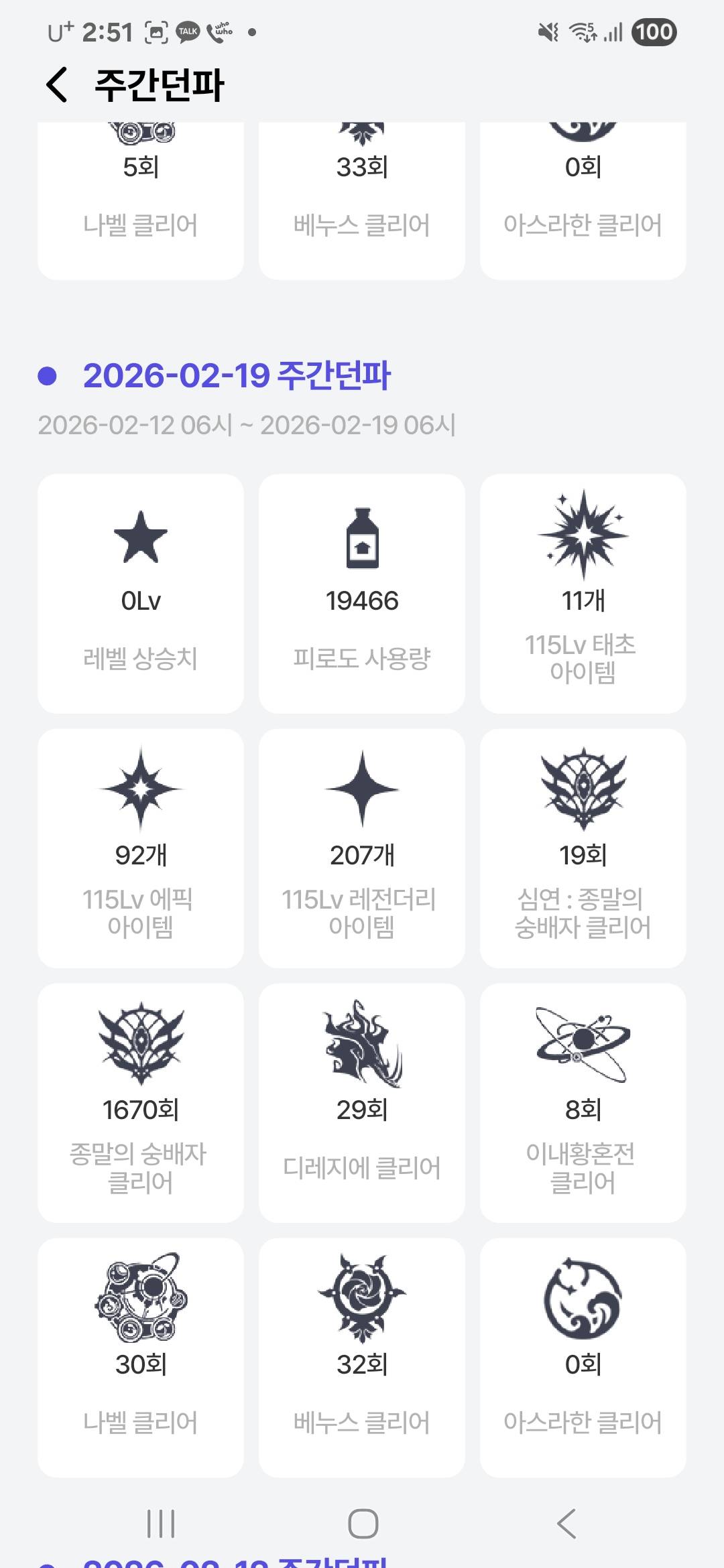Open the recent apps view

click(161, 1523)
